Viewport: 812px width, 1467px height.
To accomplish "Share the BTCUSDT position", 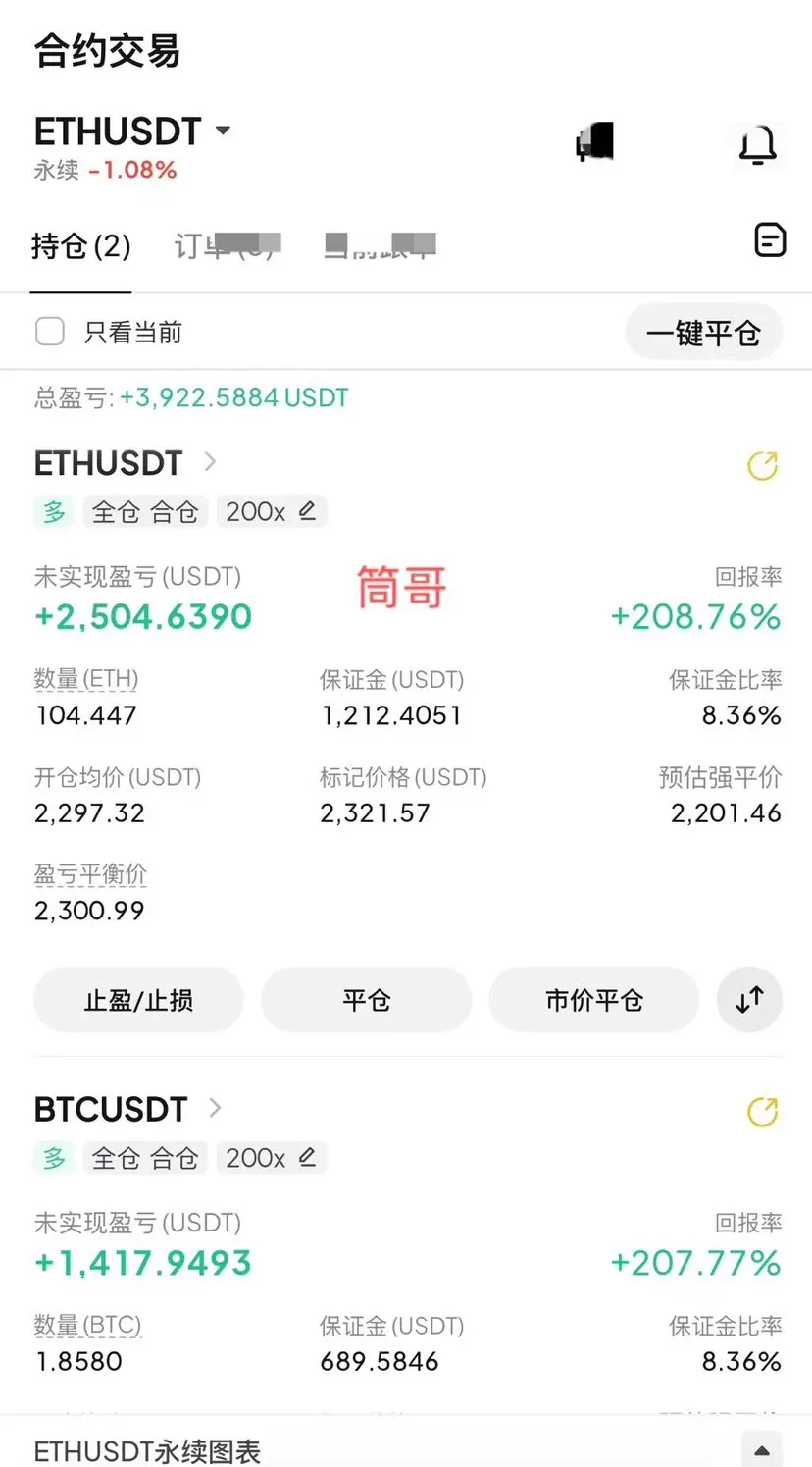I will coord(762,1111).
